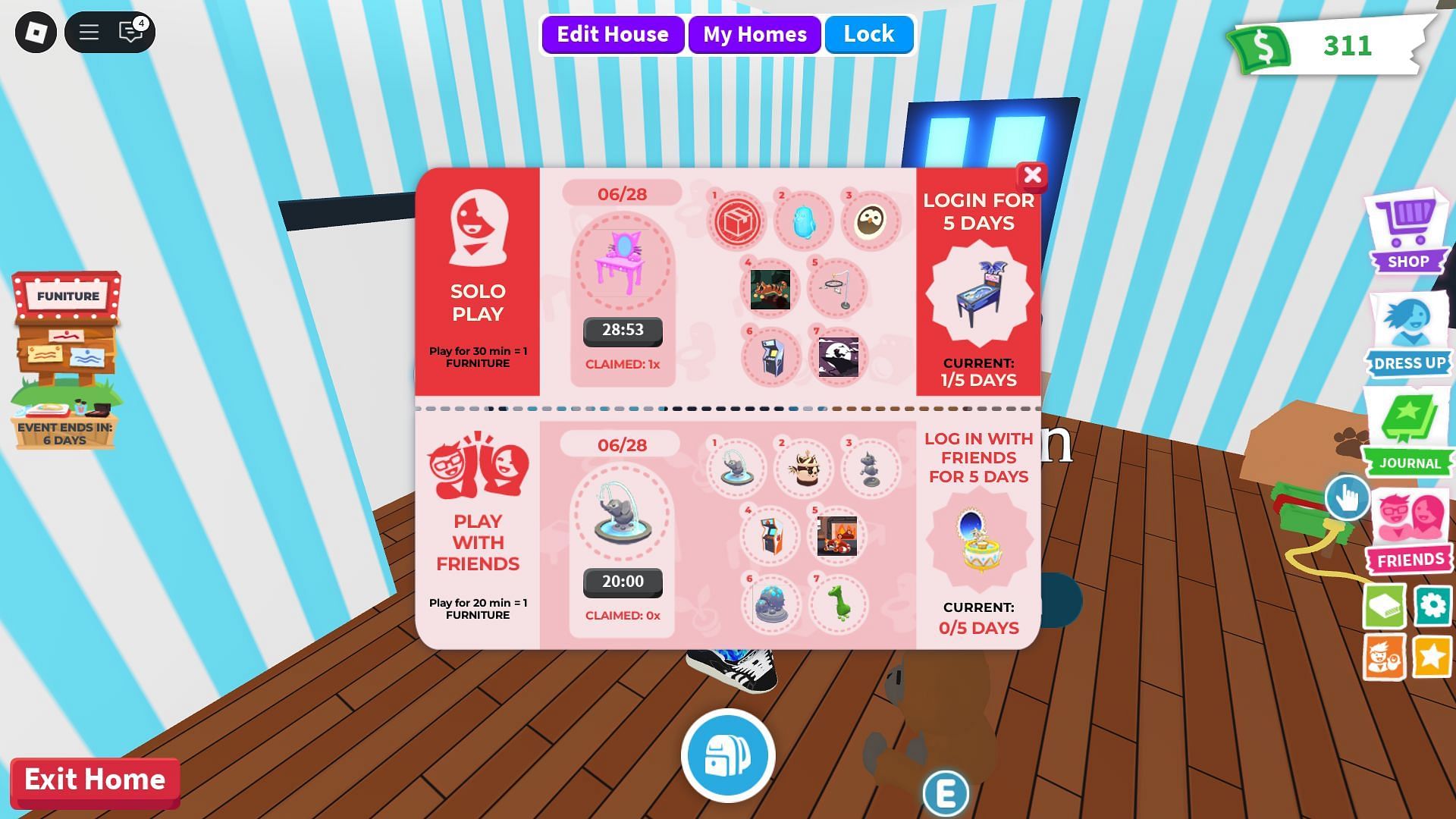This screenshot has height=819, width=1456.
Task: Tap the Edit House button
Action: point(612,35)
